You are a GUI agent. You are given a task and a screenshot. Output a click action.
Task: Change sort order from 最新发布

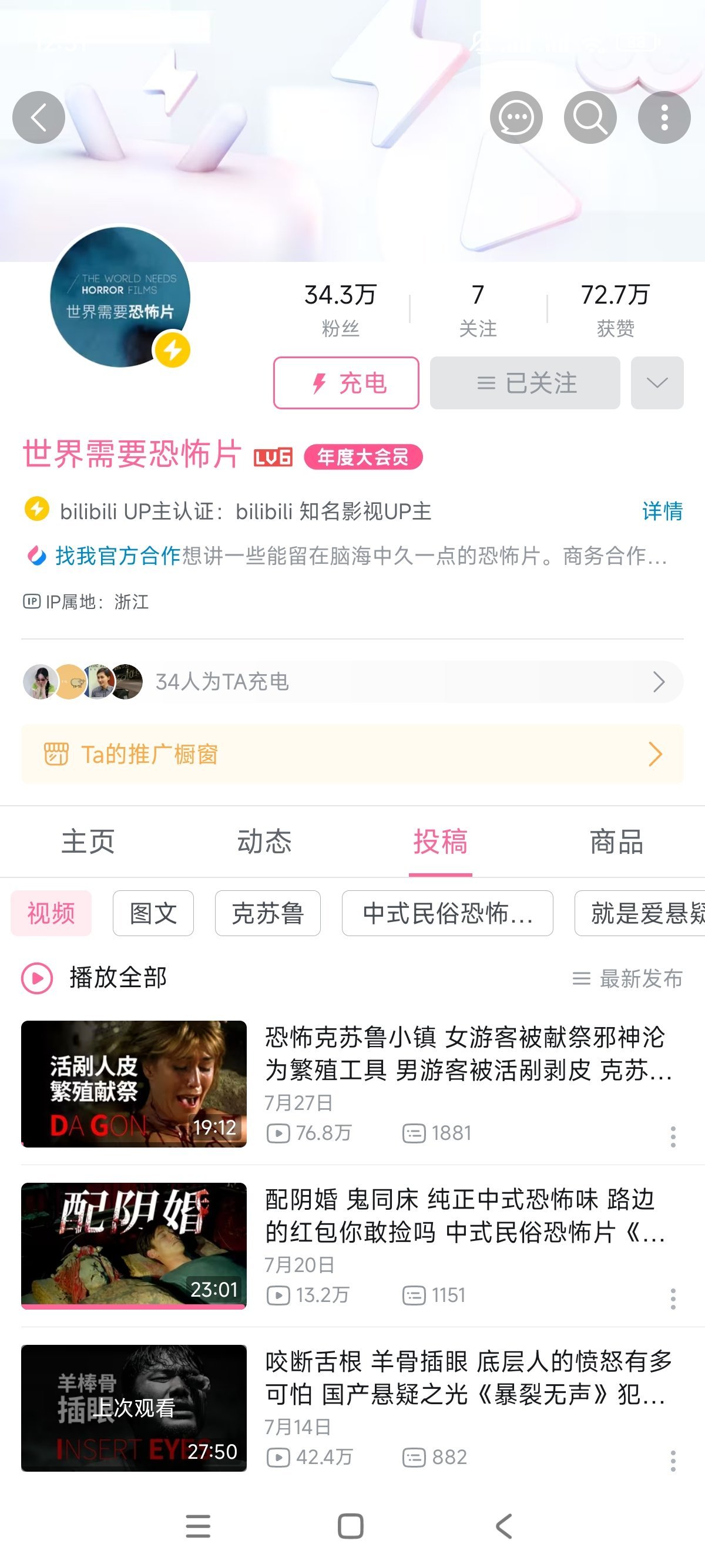click(x=627, y=978)
